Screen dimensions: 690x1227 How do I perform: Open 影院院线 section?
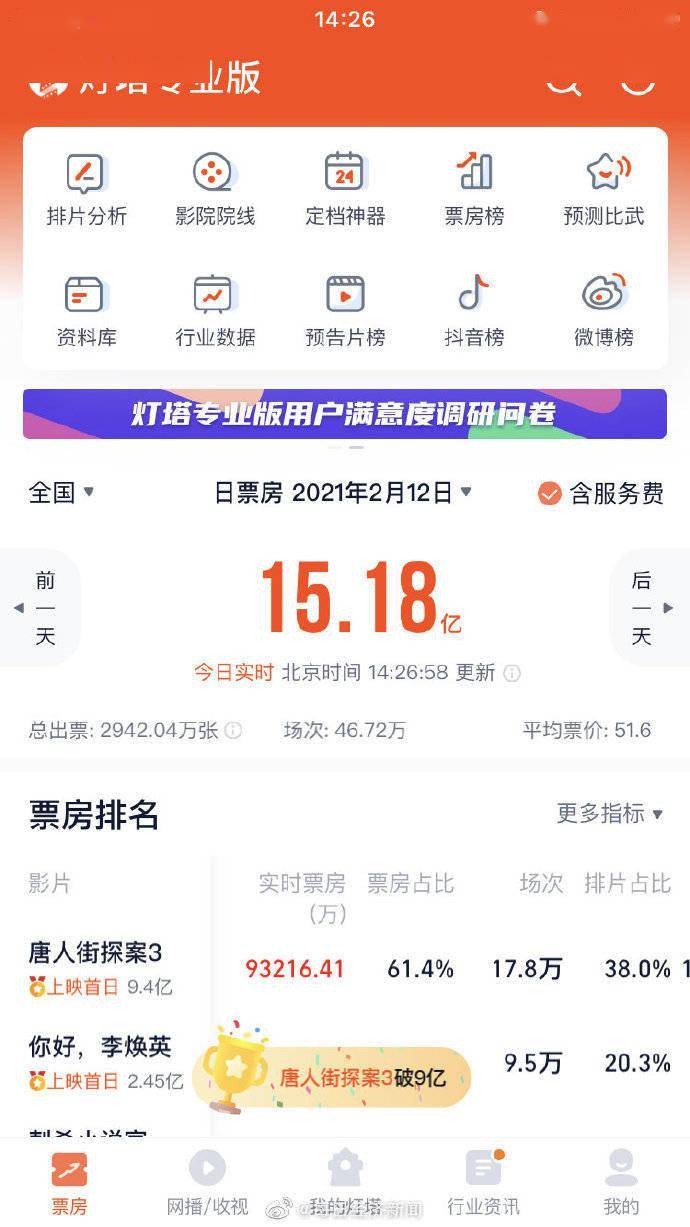[x=215, y=189]
